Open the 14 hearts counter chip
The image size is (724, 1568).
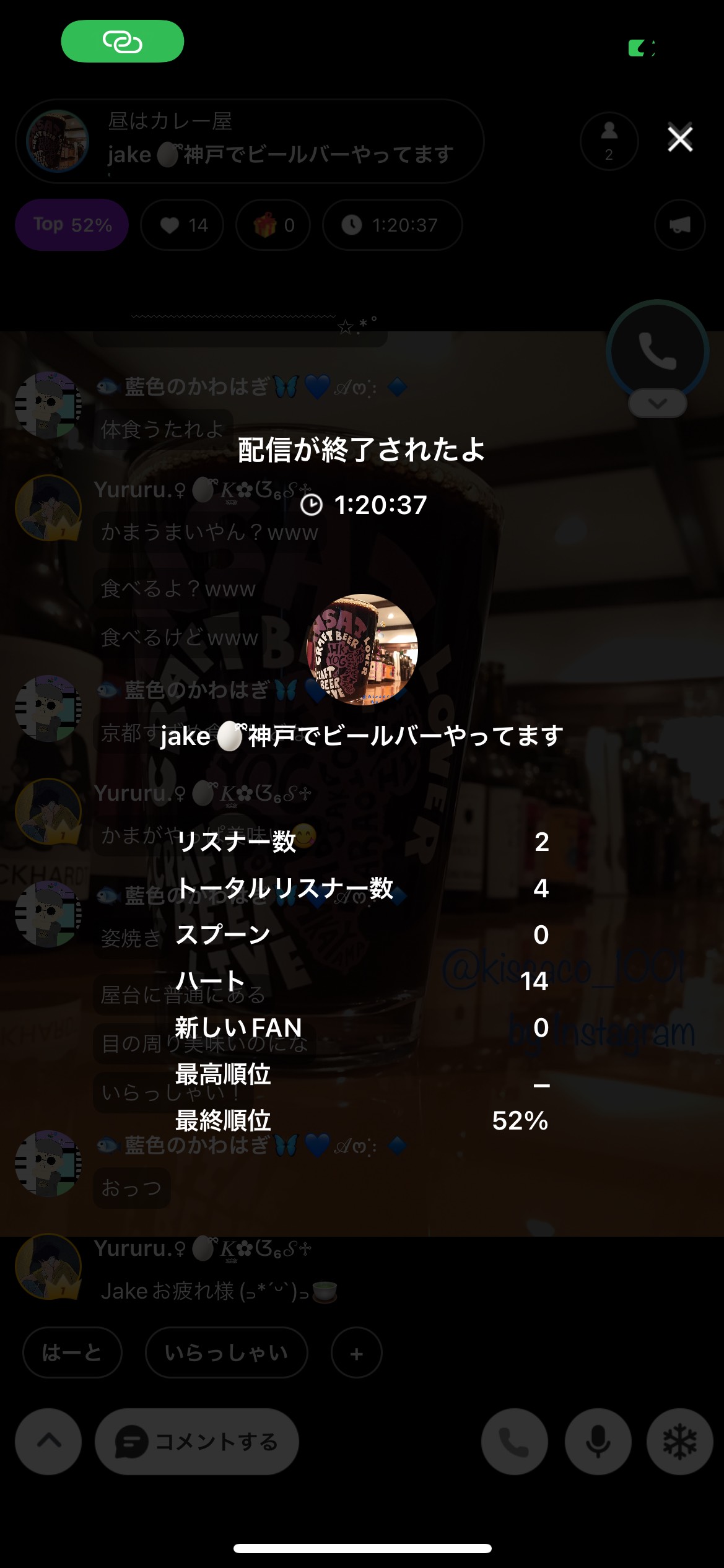point(182,225)
